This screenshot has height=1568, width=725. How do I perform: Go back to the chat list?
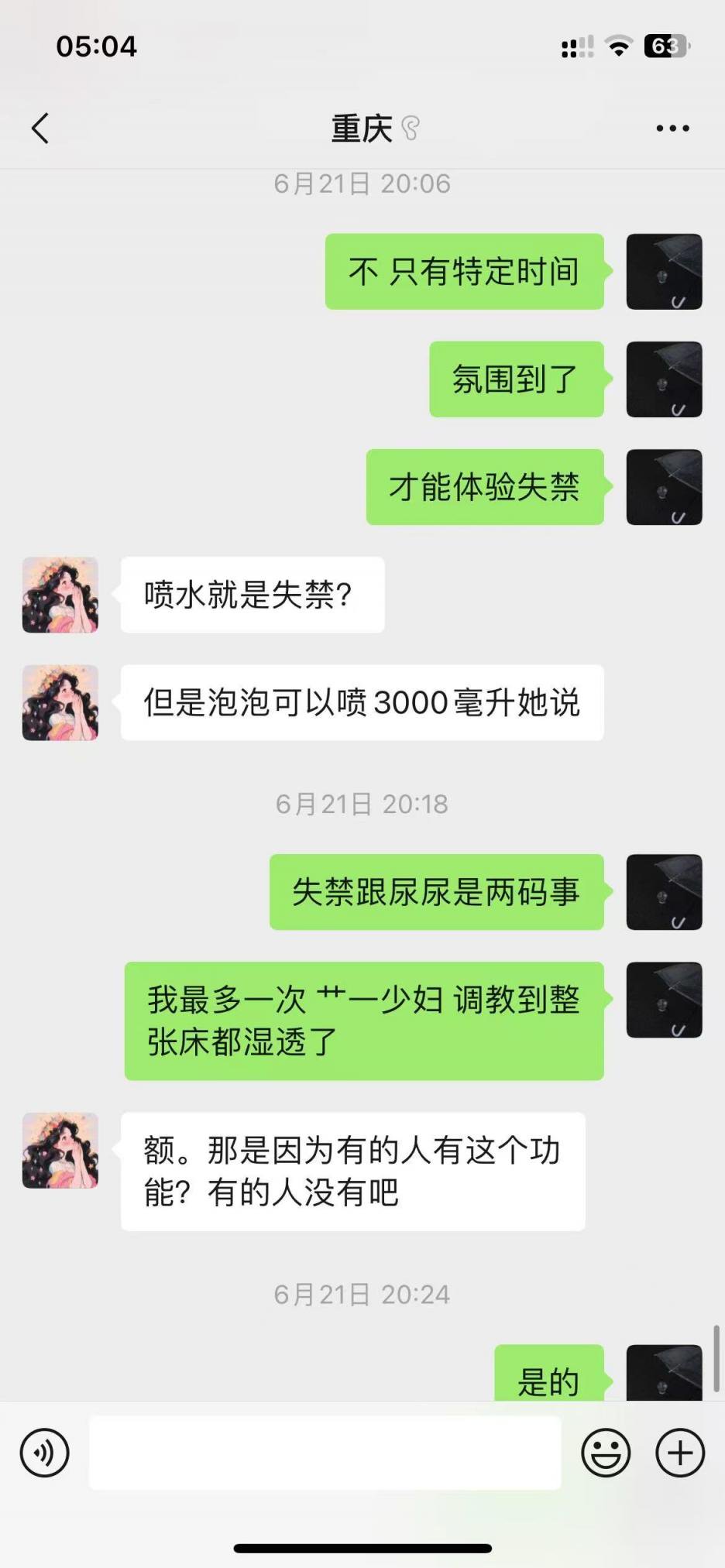(x=40, y=129)
